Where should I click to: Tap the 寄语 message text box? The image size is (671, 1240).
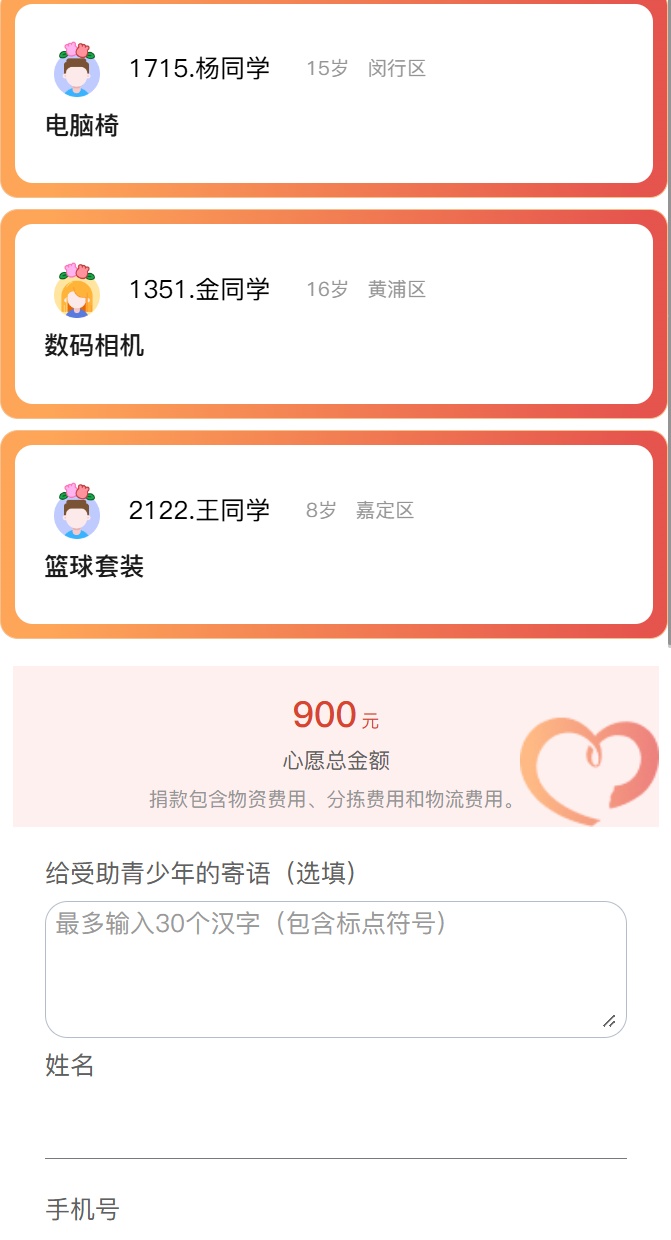(x=336, y=969)
